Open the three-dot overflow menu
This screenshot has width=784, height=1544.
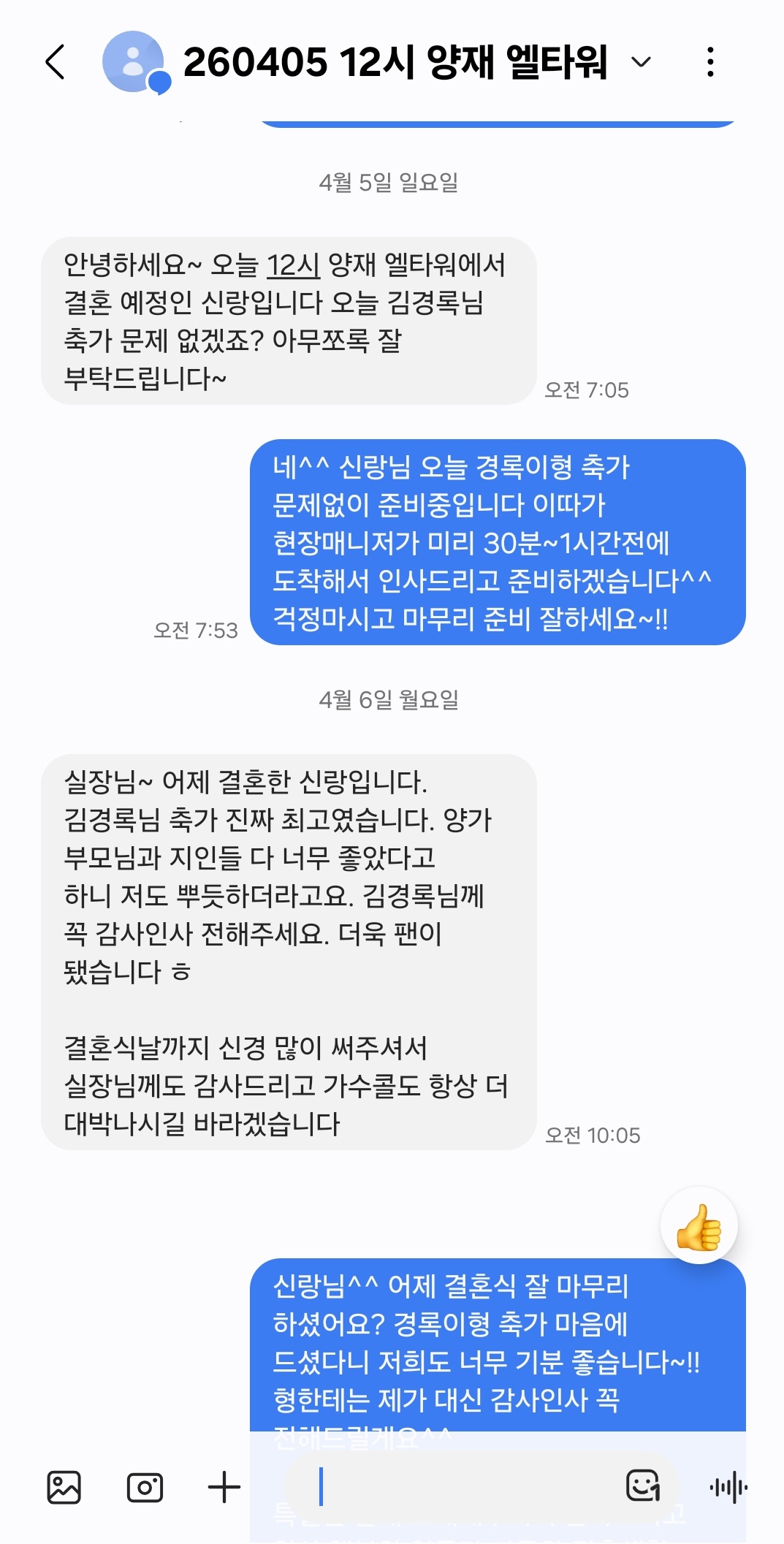pos(710,62)
